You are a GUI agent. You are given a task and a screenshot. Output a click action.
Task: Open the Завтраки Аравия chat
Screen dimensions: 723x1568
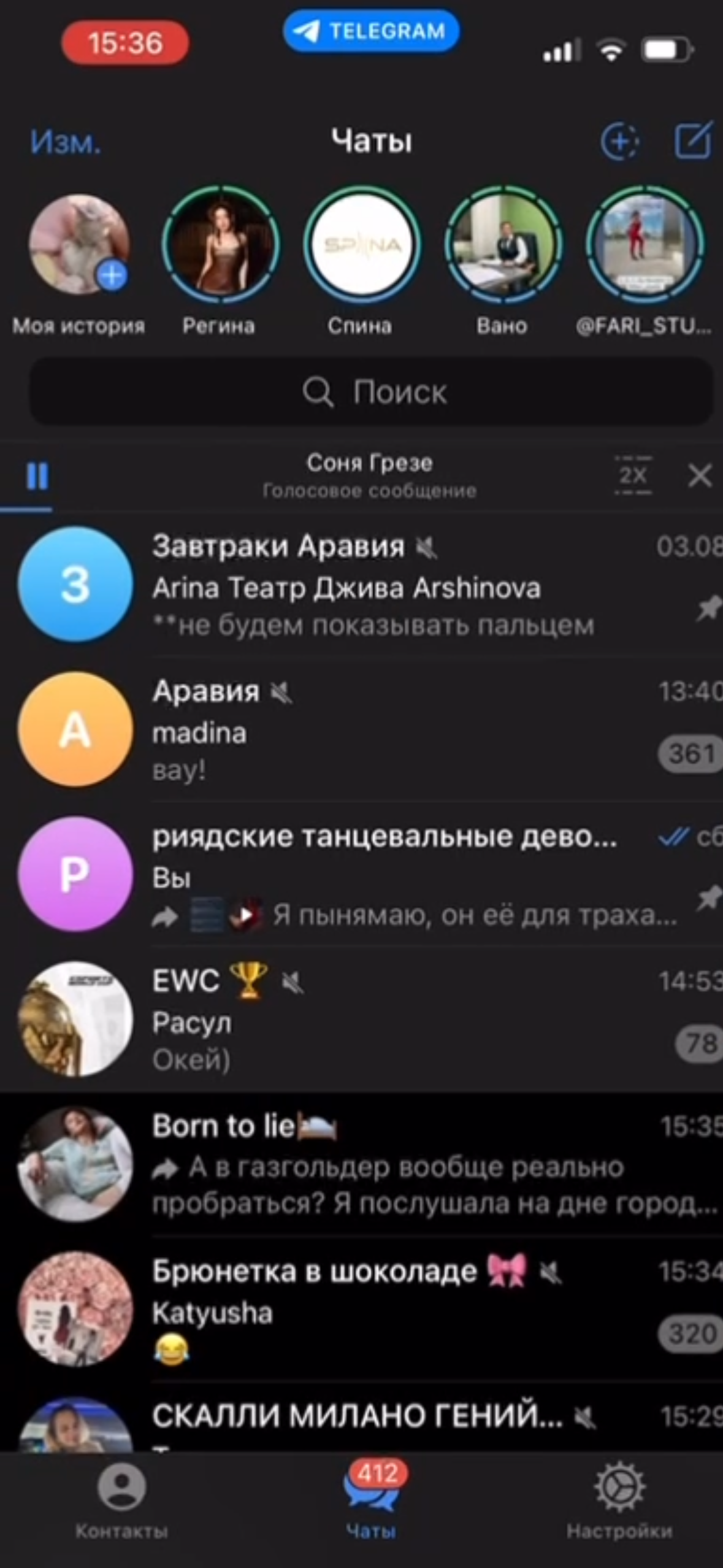362,584
